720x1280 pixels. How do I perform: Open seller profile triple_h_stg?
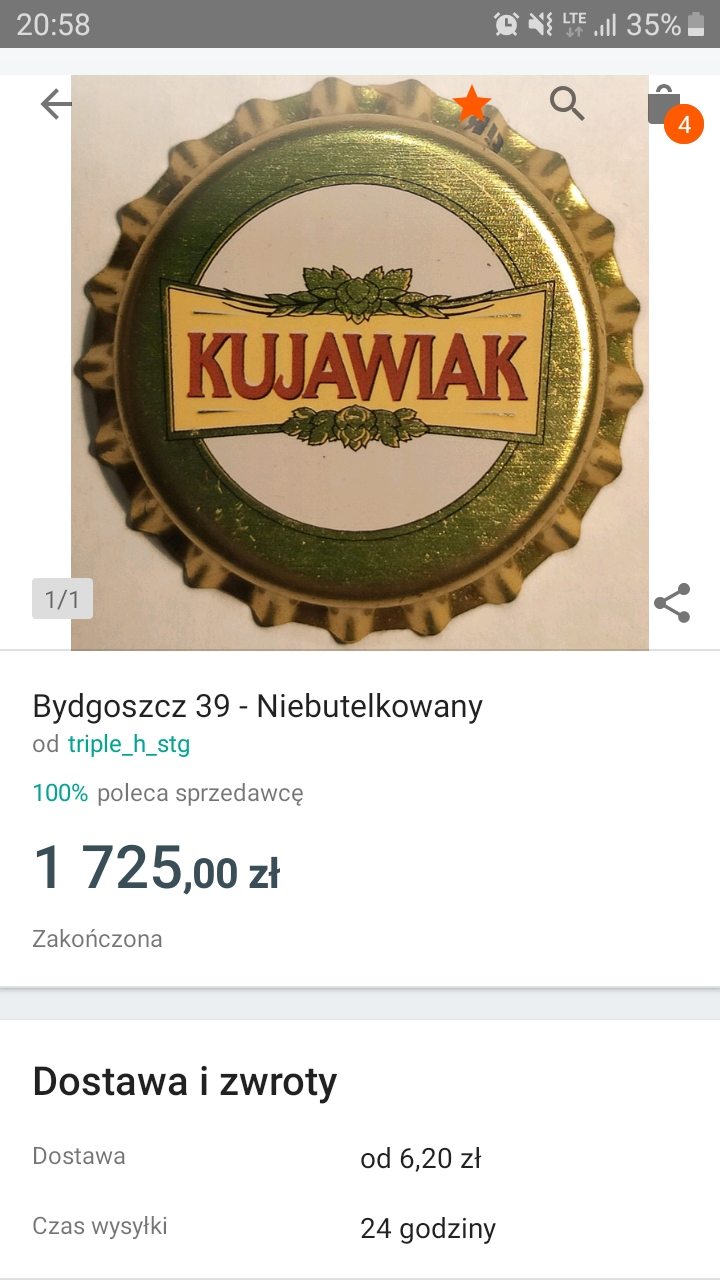click(x=129, y=744)
